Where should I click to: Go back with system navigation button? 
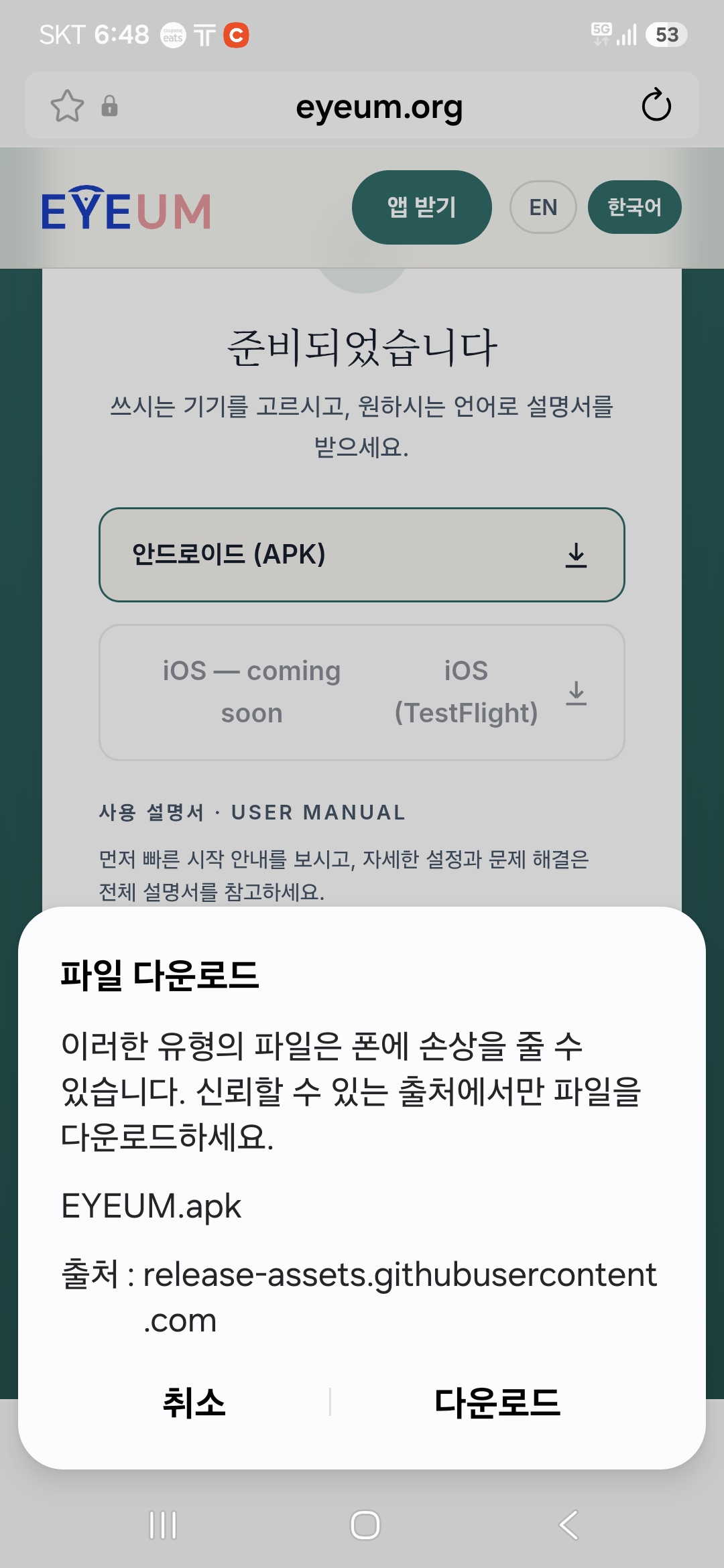pyautogui.click(x=568, y=1525)
